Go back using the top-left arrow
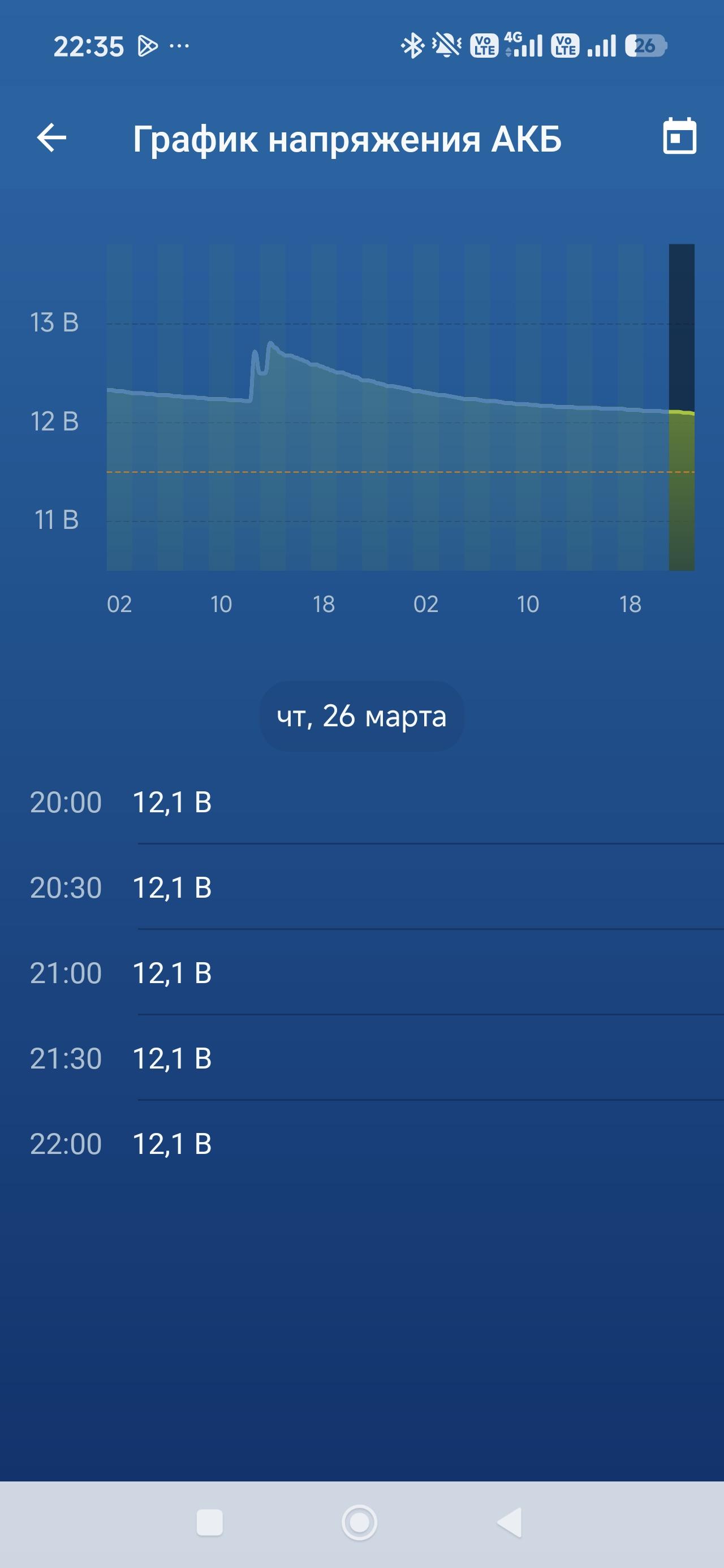 tap(52, 137)
